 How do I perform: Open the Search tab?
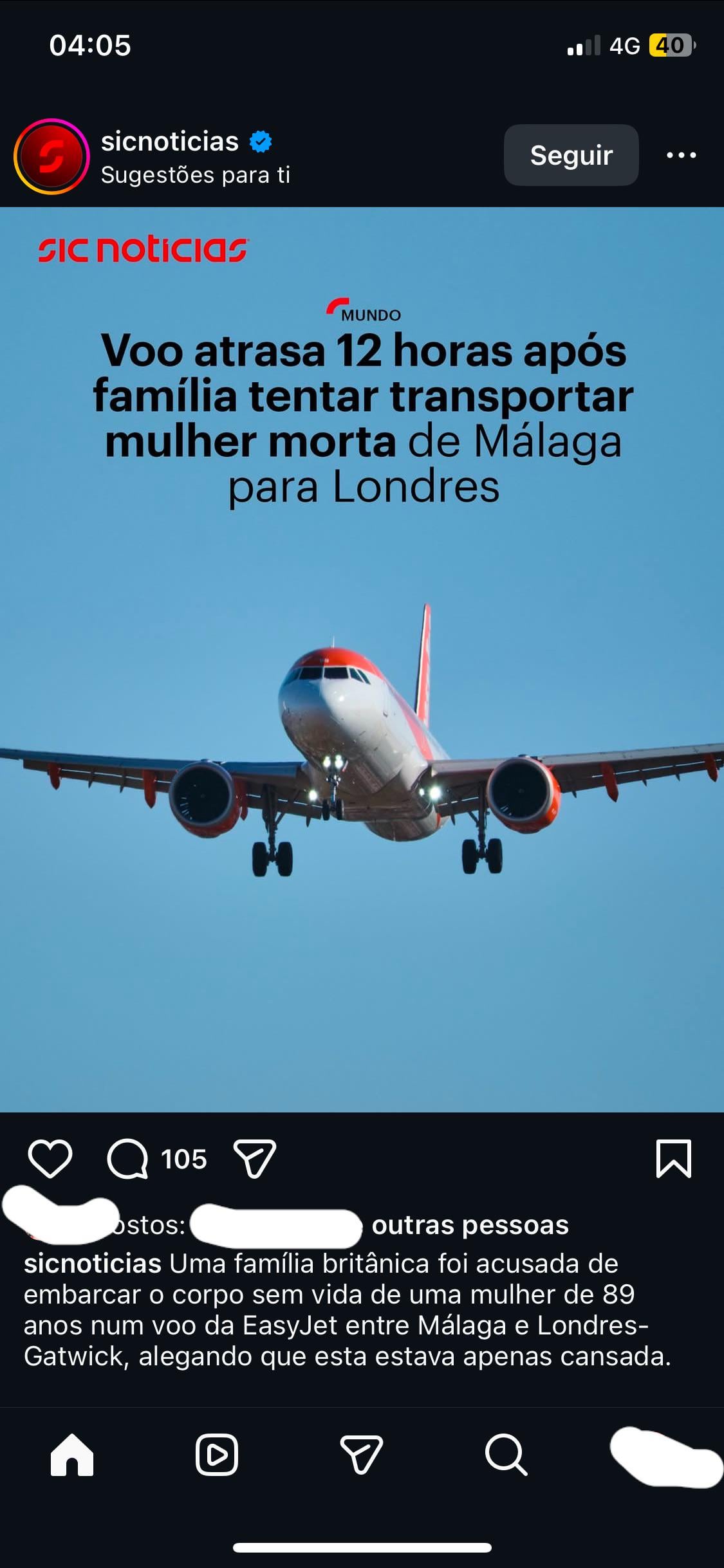pyautogui.click(x=506, y=1454)
